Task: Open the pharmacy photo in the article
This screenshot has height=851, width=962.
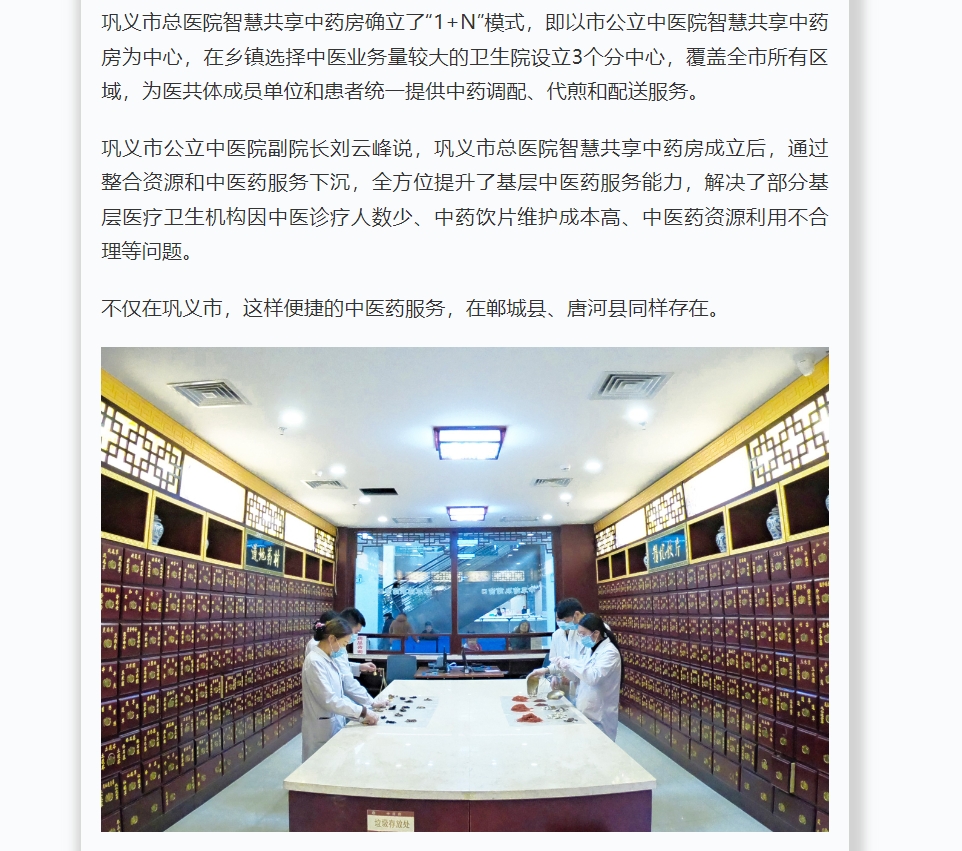Action: pos(464,589)
